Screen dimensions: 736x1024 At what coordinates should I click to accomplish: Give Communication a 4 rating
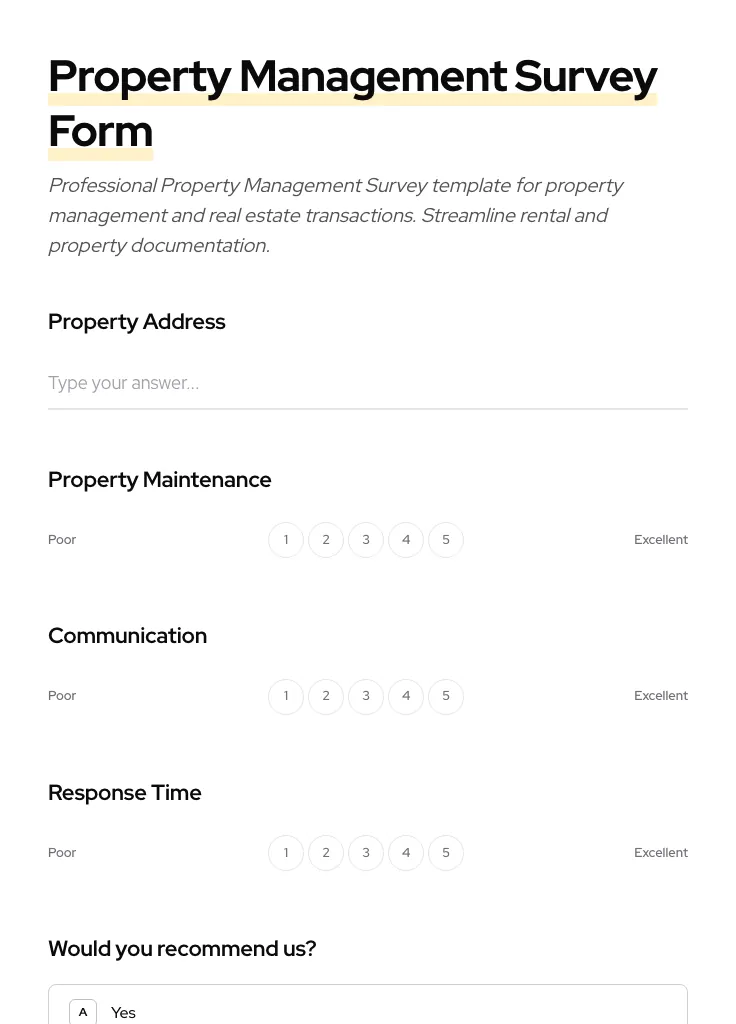click(406, 696)
